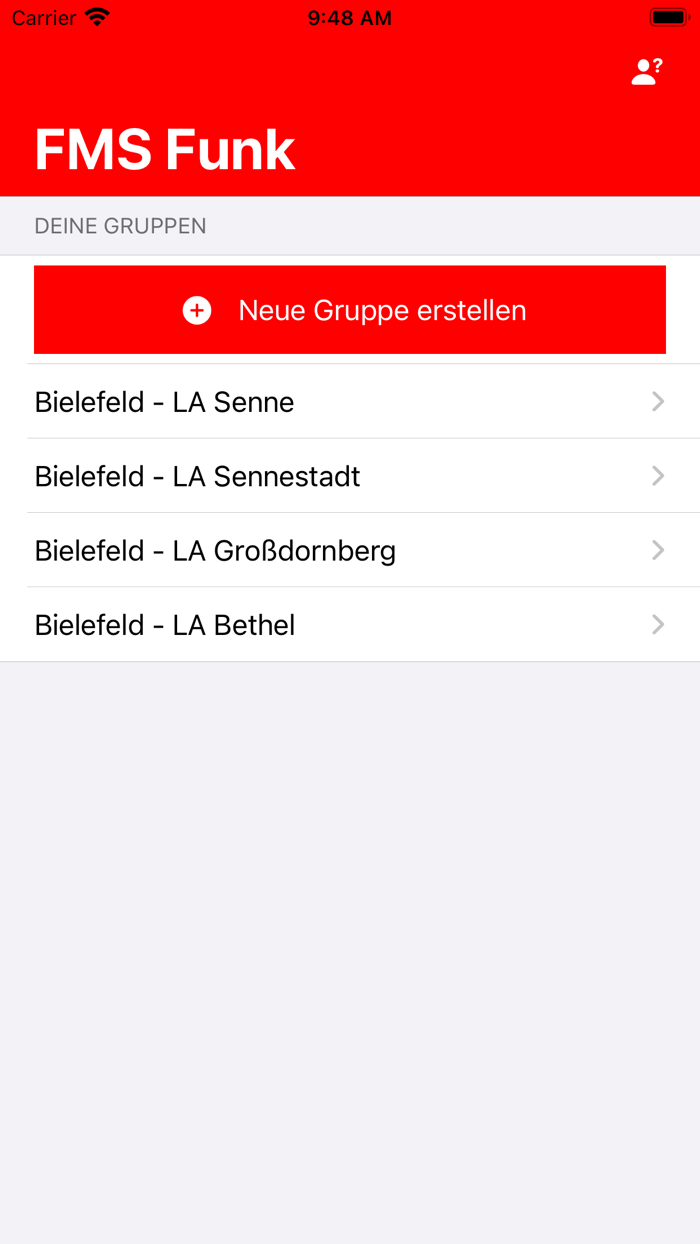
Task: Go to Bielefeld - LA Bethel group
Action: (x=350, y=625)
